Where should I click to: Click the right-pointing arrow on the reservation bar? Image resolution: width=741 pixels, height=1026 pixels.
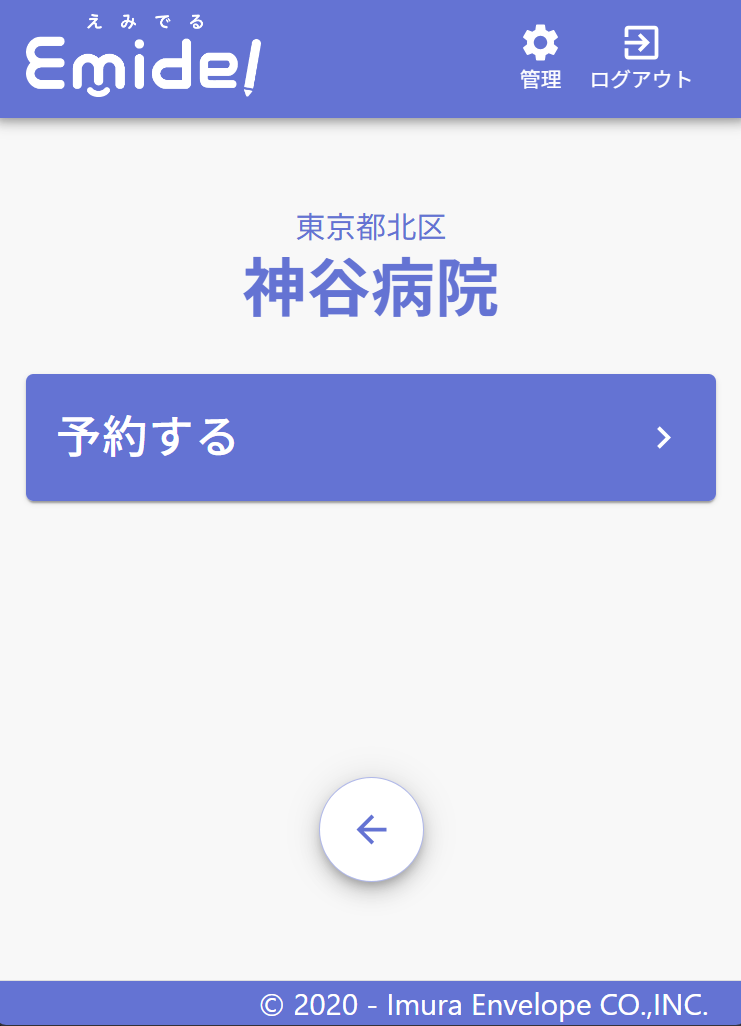pos(662,438)
